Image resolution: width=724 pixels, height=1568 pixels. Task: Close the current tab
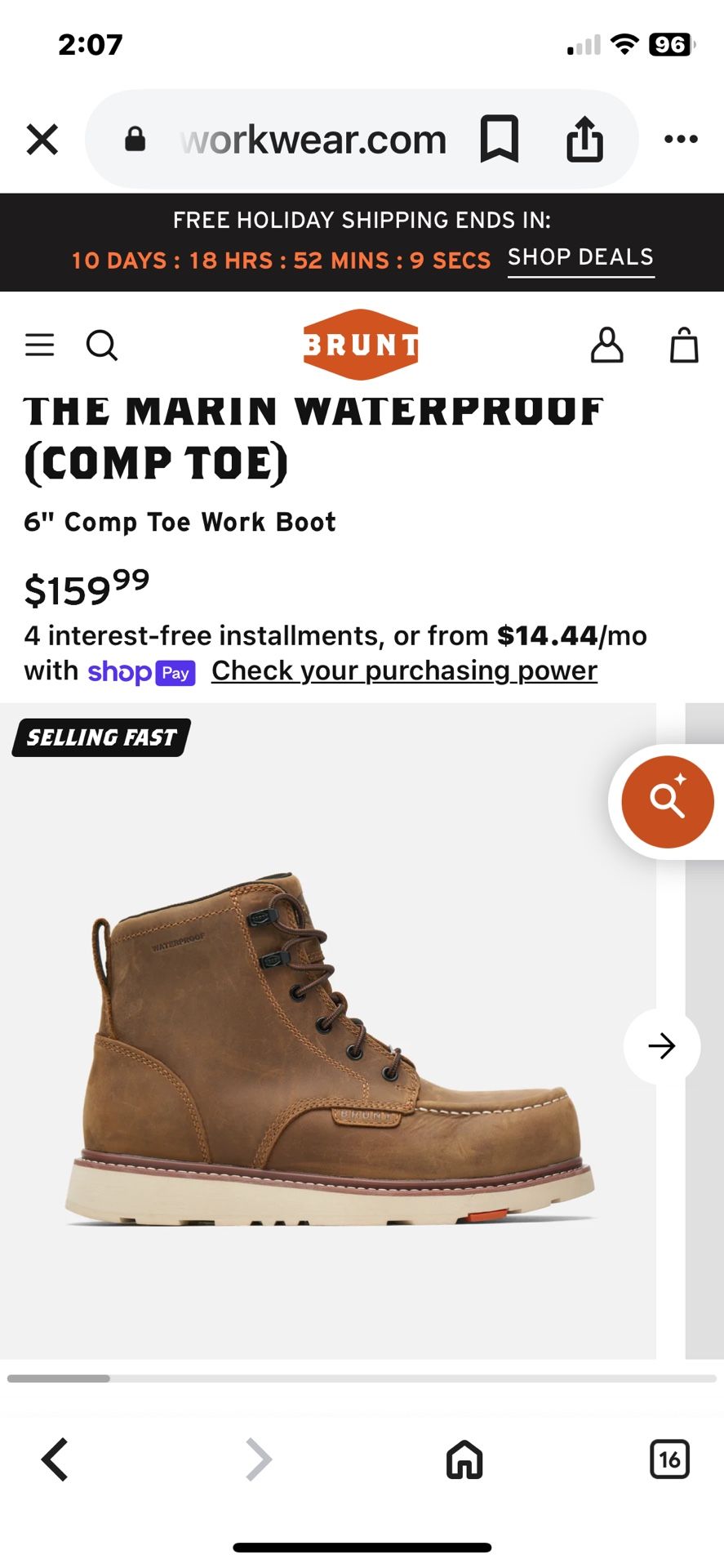pyautogui.click(x=42, y=137)
